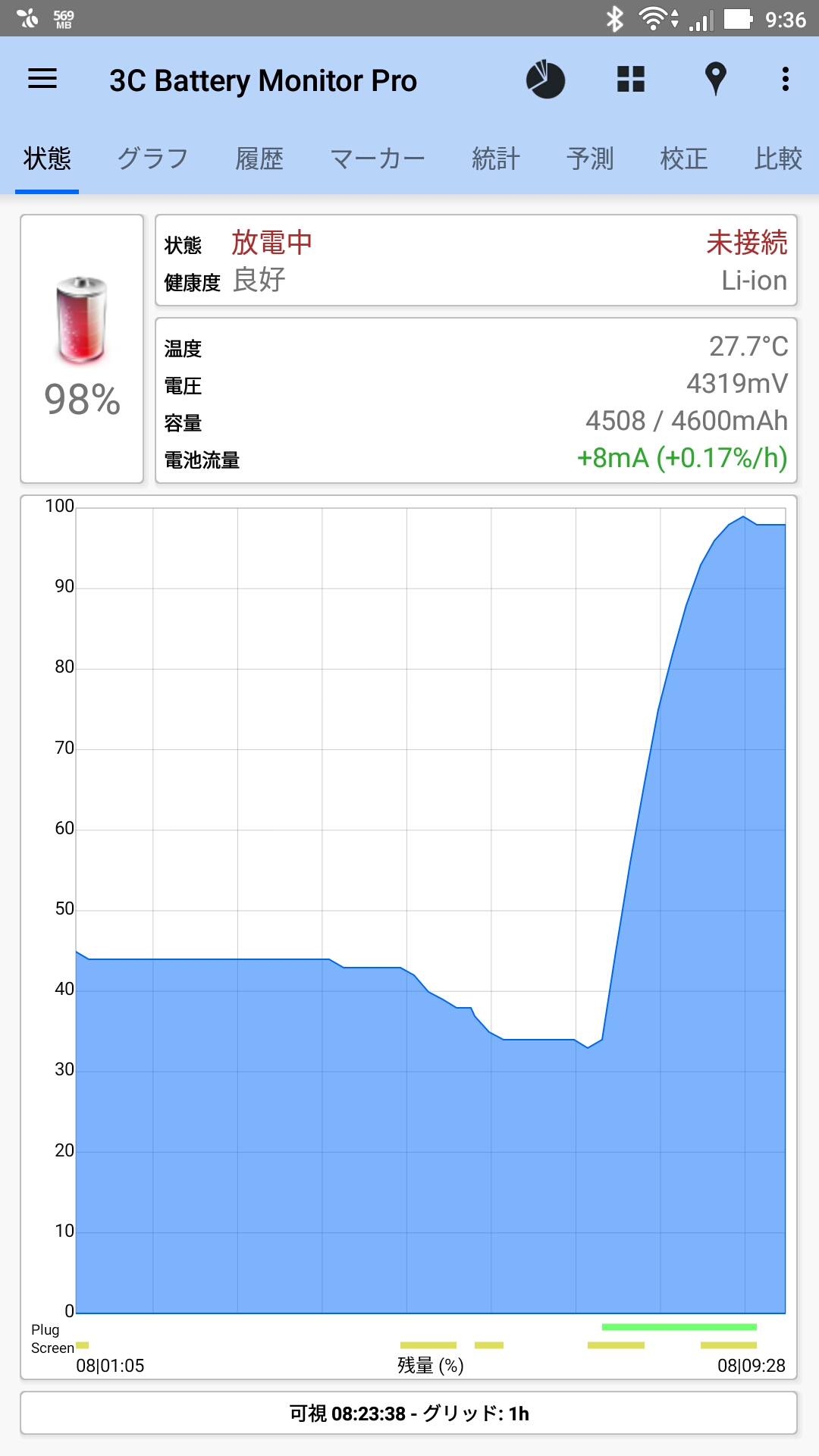Open the マーカー tab
The width and height of the screenshot is (819, 1456).
[x=378, y=158]
